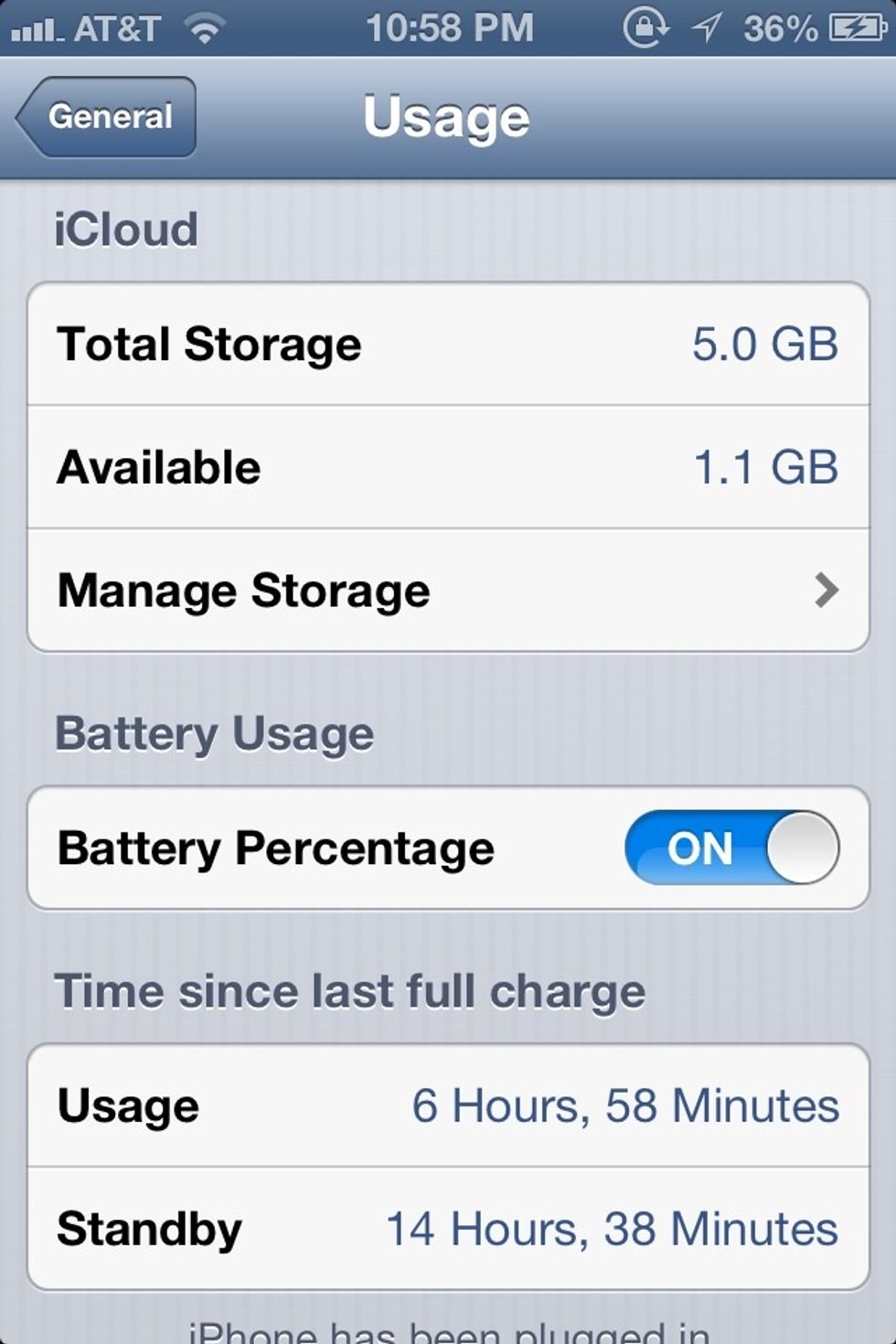
Task: Tap the Available 1.1 GB storage row
Action: point(448,466)
